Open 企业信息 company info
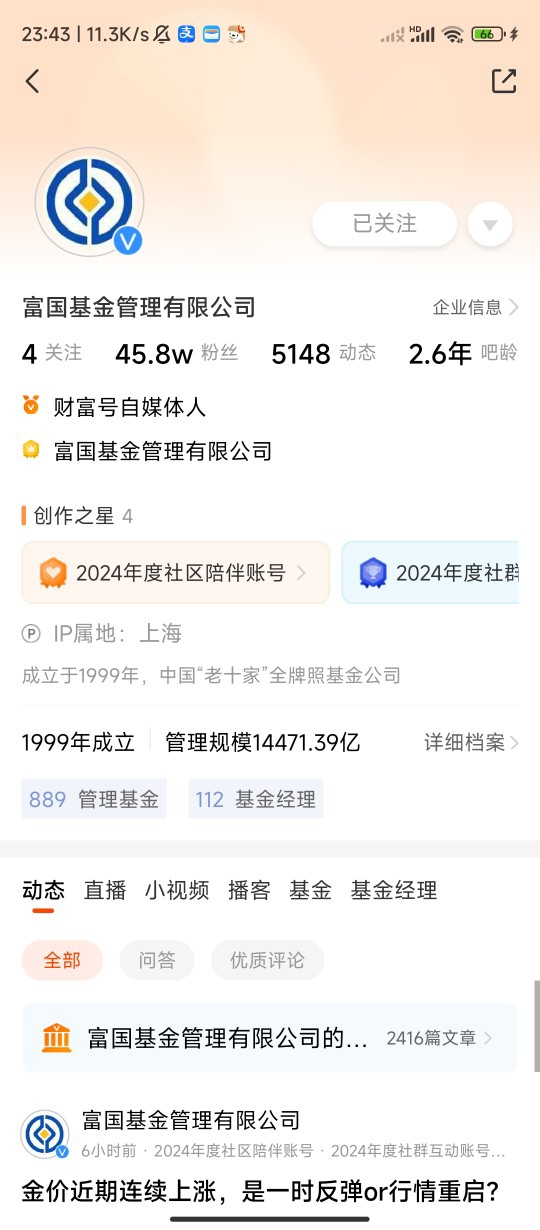The width and height of the screenshot is (540, 1230). (x=475, y=307)
